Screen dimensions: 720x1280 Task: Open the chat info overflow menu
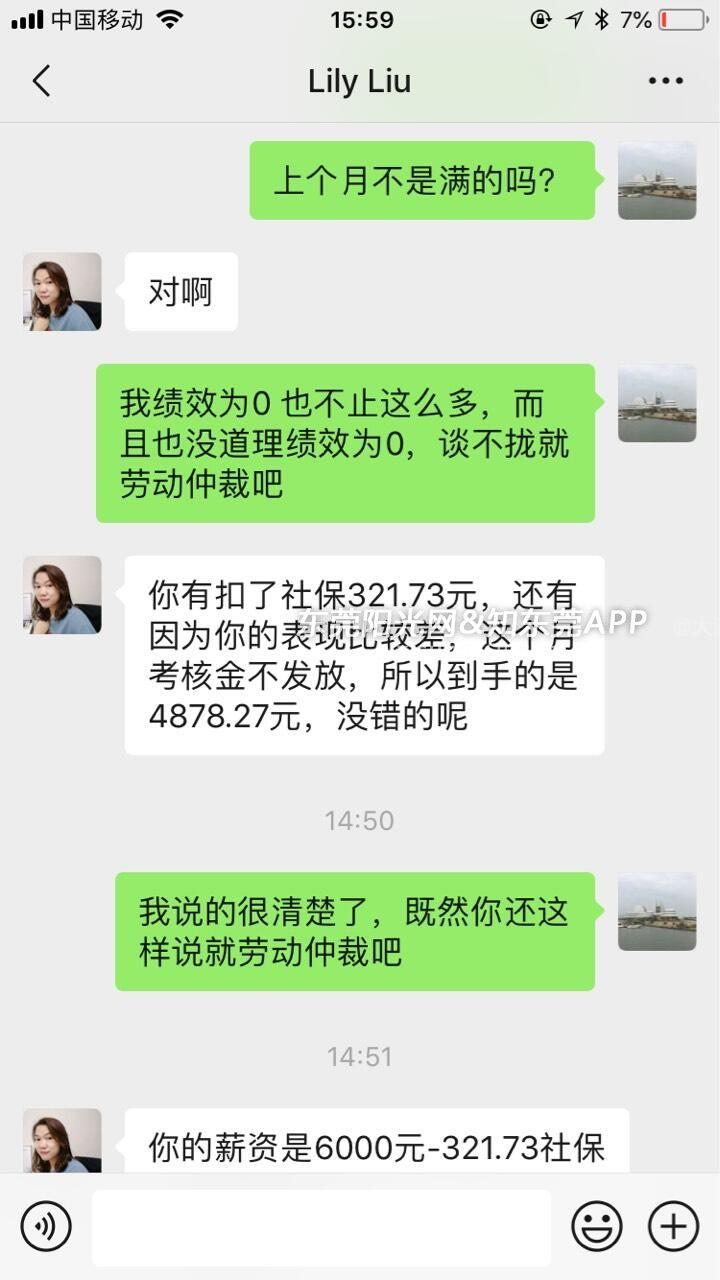click(665, 81)
